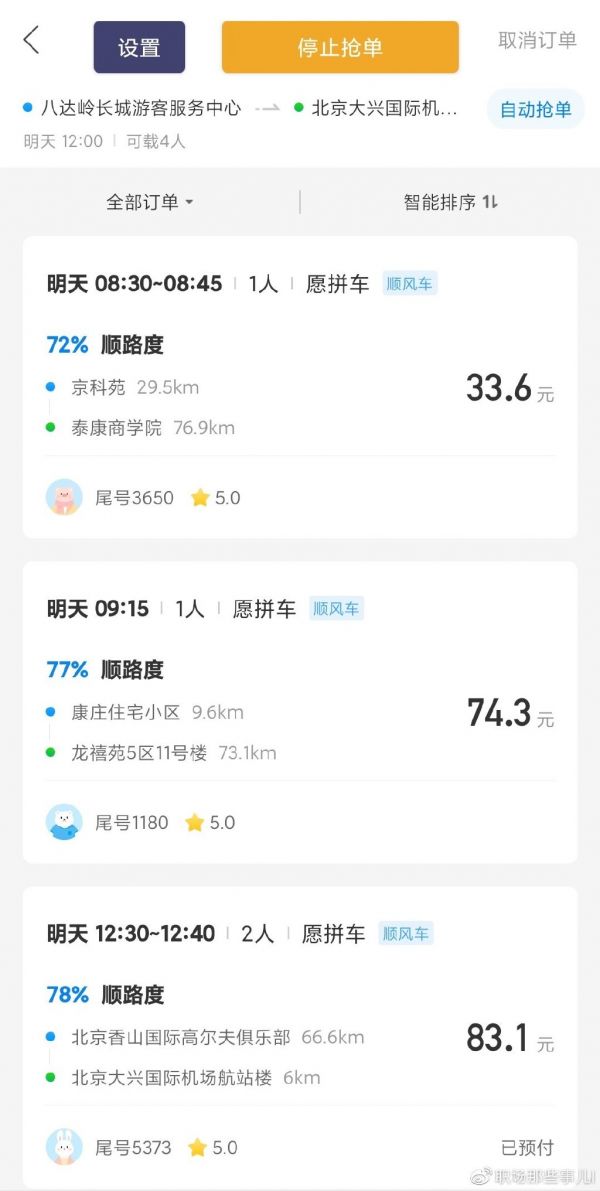Enable 自动抢单 auto grab
The height and width of the screenshot is (1191, 600).
[535, 110]
